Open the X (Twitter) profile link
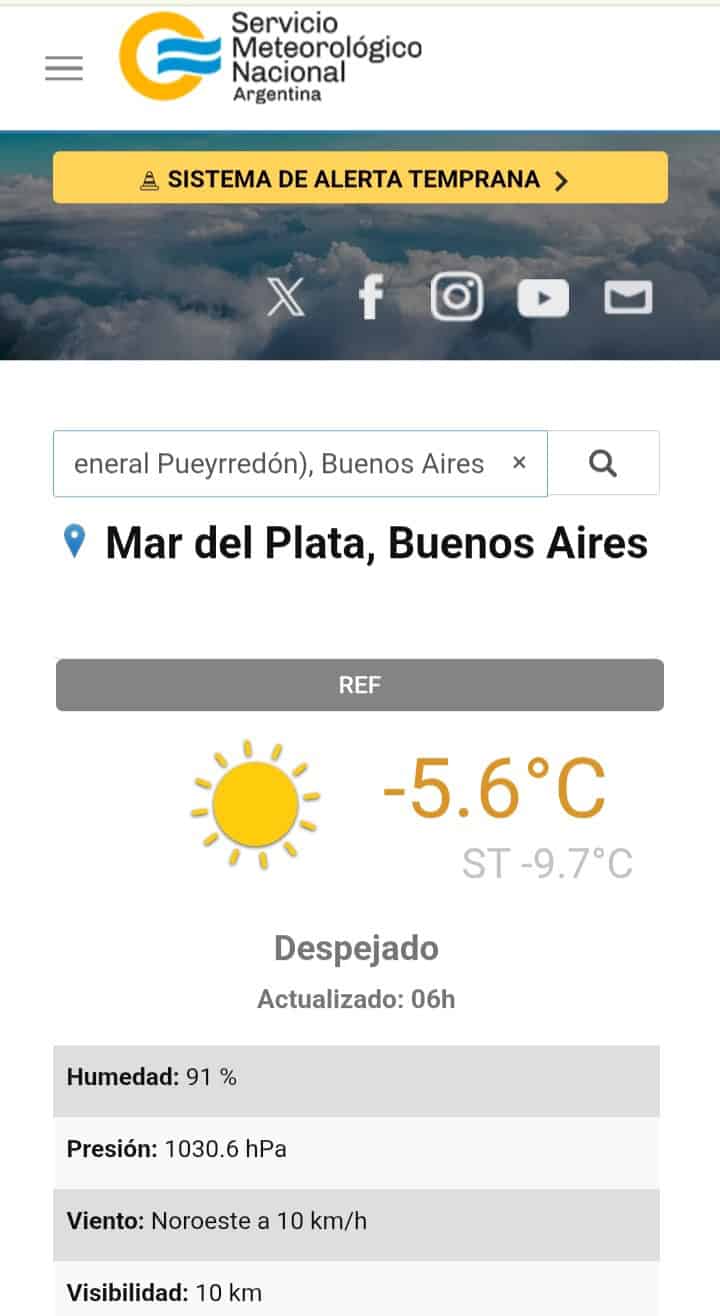The height and width of the screenshot is (1316, 720). point(286,298)
